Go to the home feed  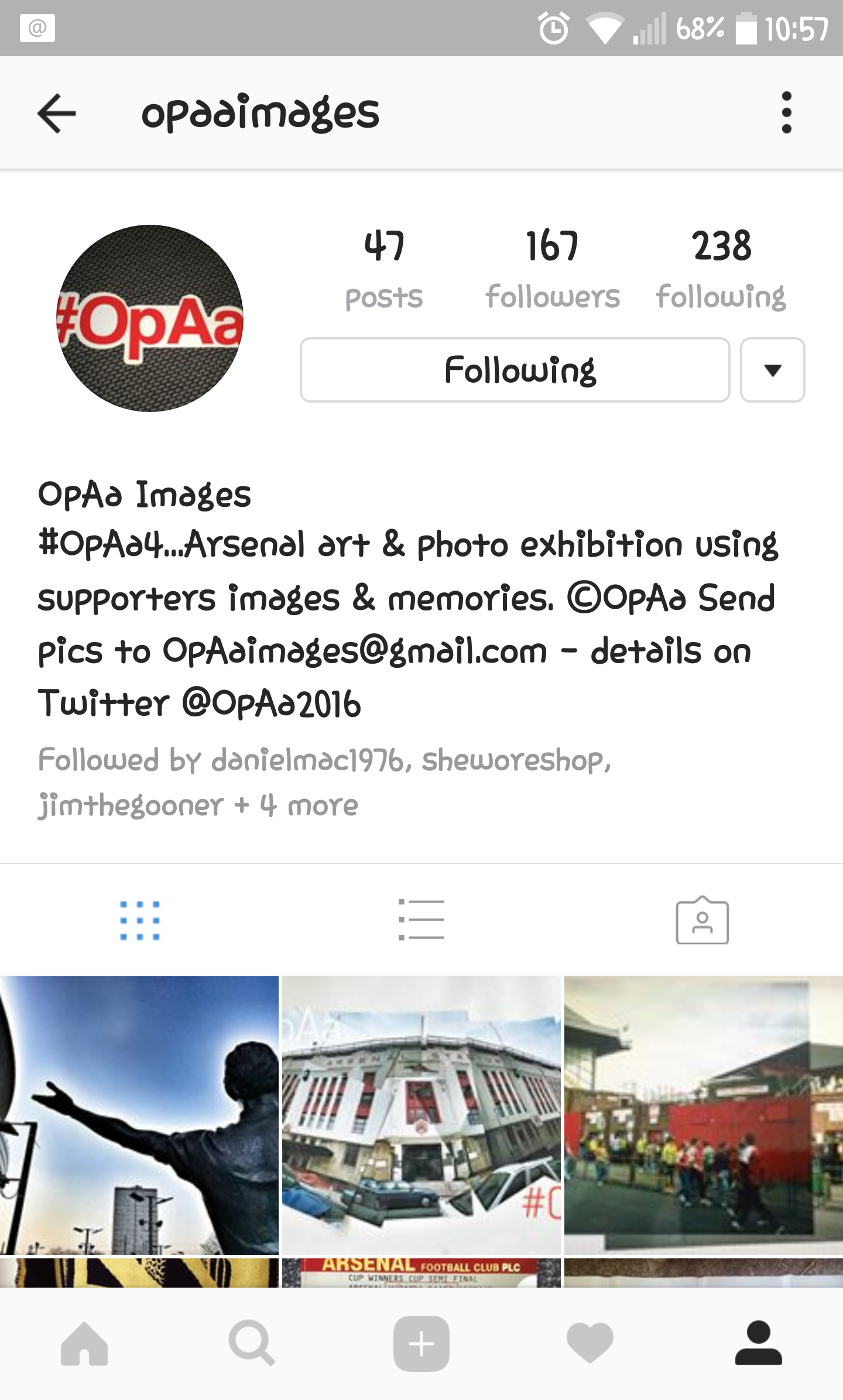point(84,1344)
